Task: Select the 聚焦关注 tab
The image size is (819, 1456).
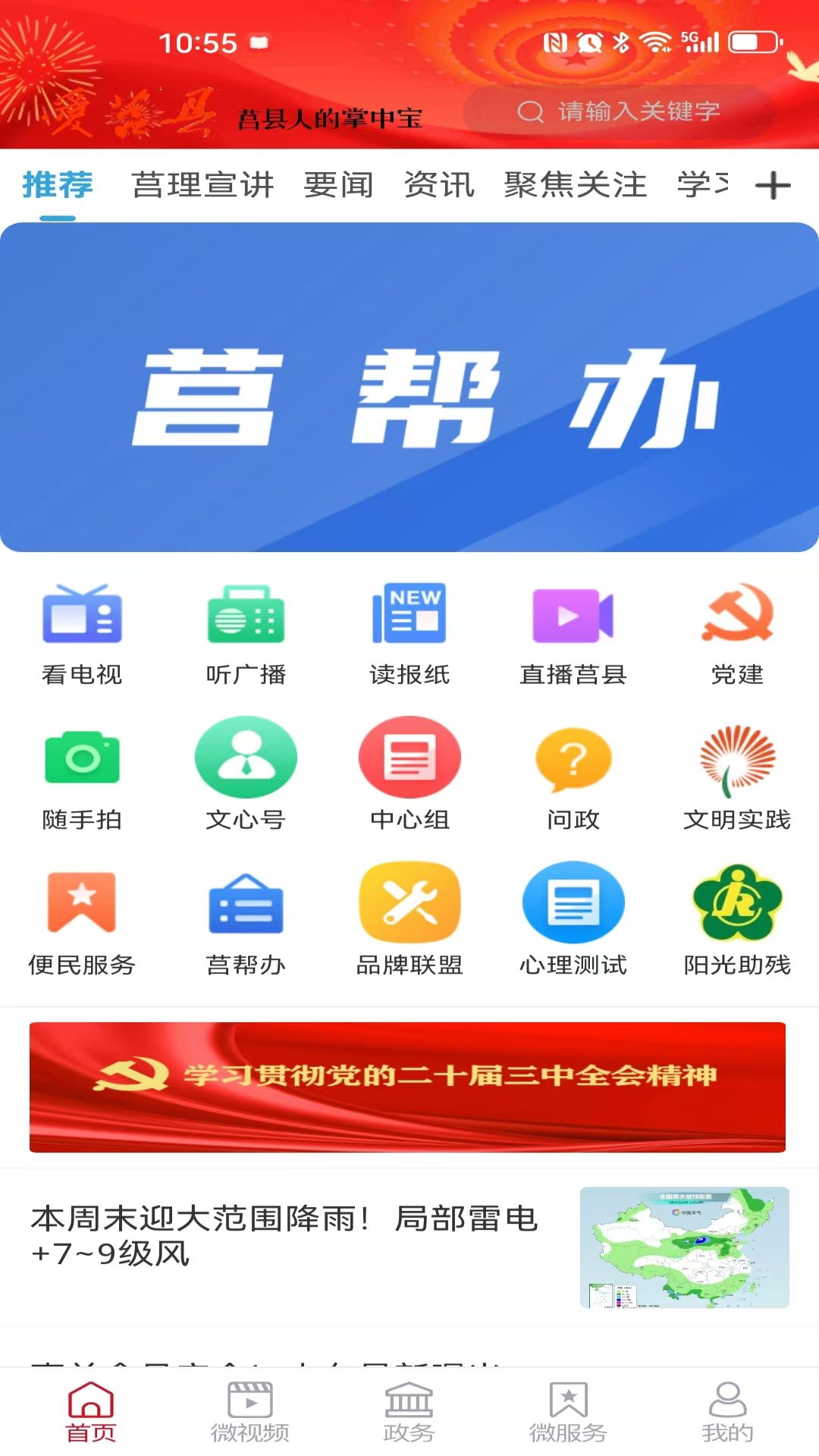Action: (x=576, y=185)
